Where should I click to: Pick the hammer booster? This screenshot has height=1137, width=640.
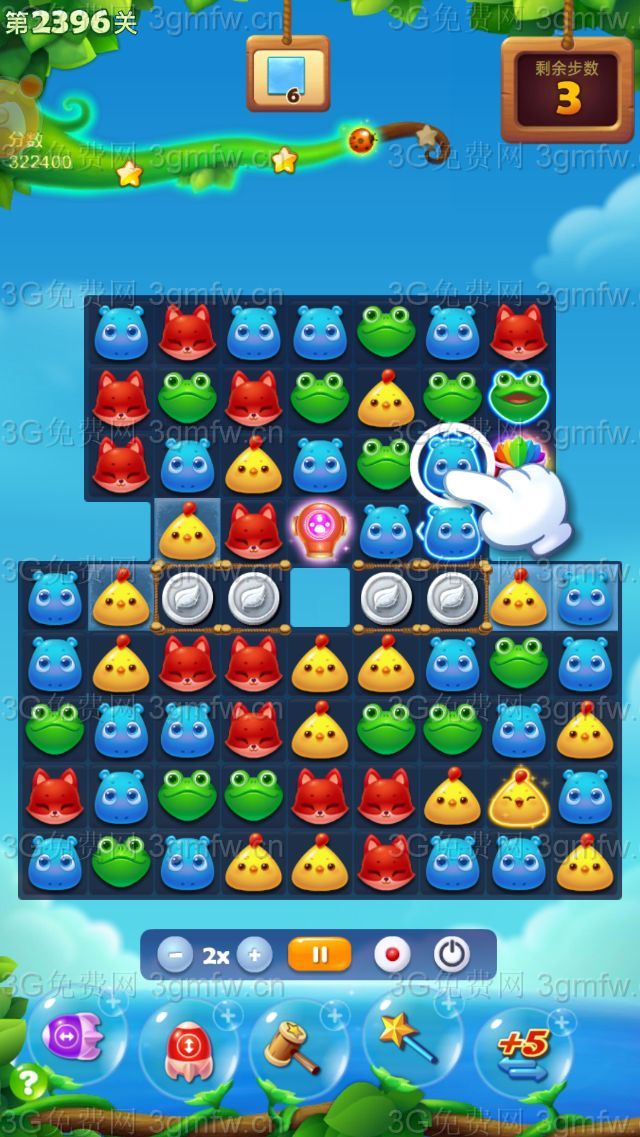pyautogui.click(x=295, y=1045)
